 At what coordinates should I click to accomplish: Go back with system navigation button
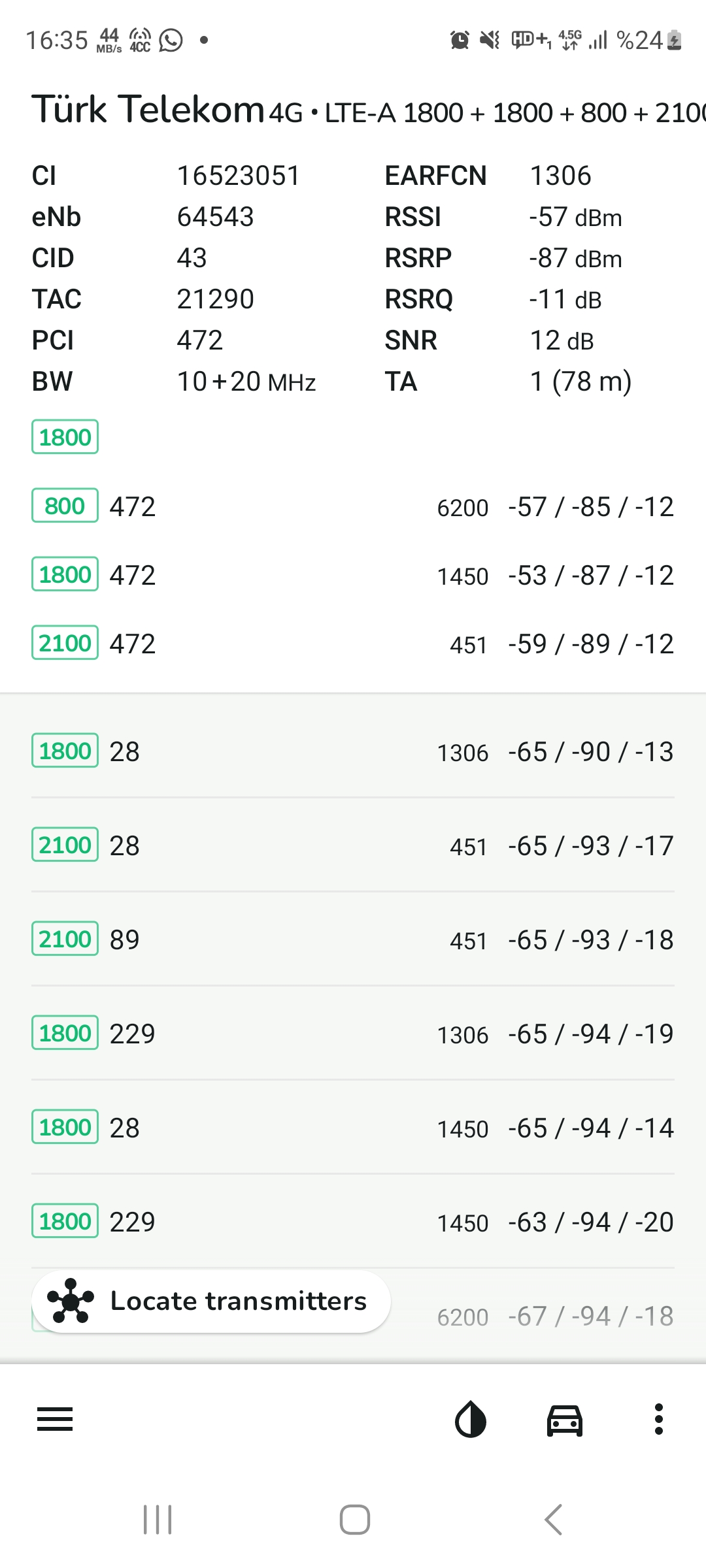553,1519
